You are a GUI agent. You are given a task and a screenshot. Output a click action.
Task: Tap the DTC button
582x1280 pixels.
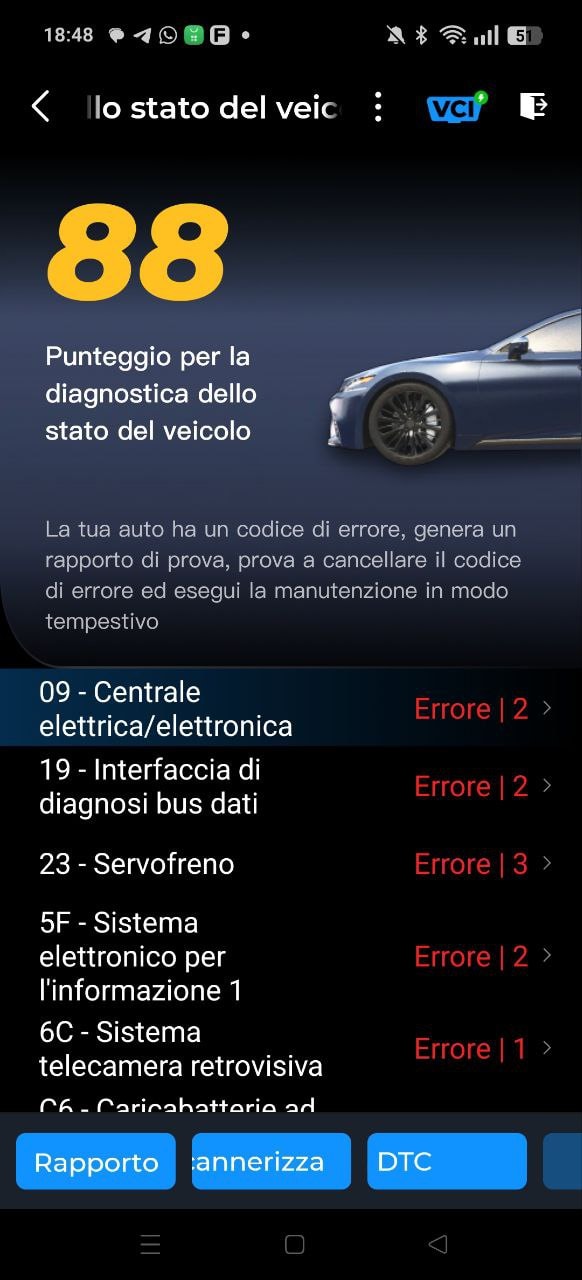coord(447,1161)
